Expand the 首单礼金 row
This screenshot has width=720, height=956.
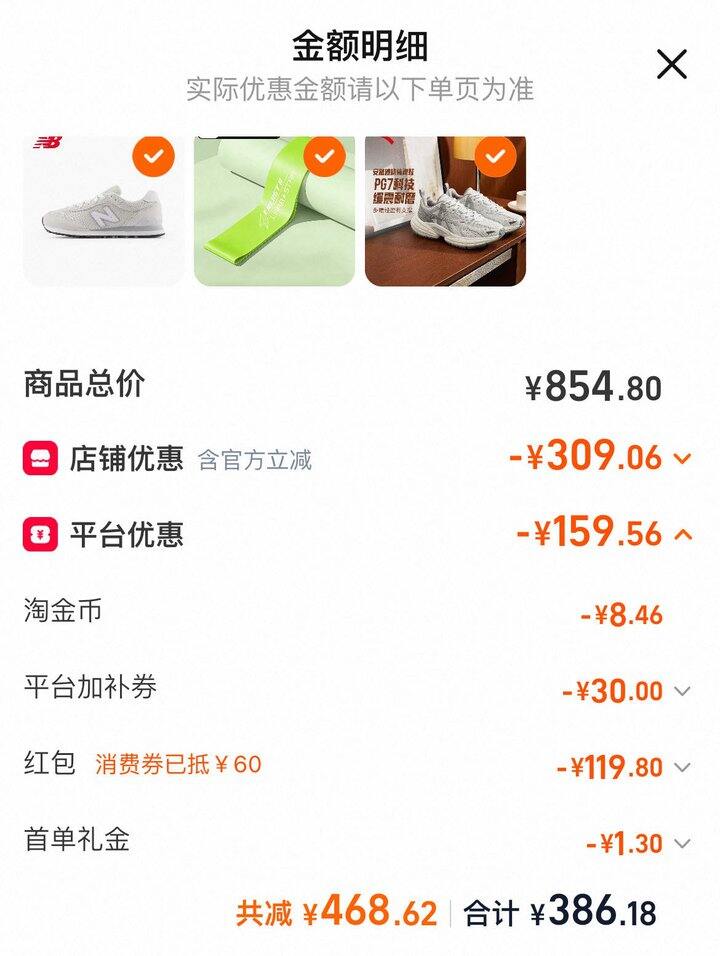(683, 843)
